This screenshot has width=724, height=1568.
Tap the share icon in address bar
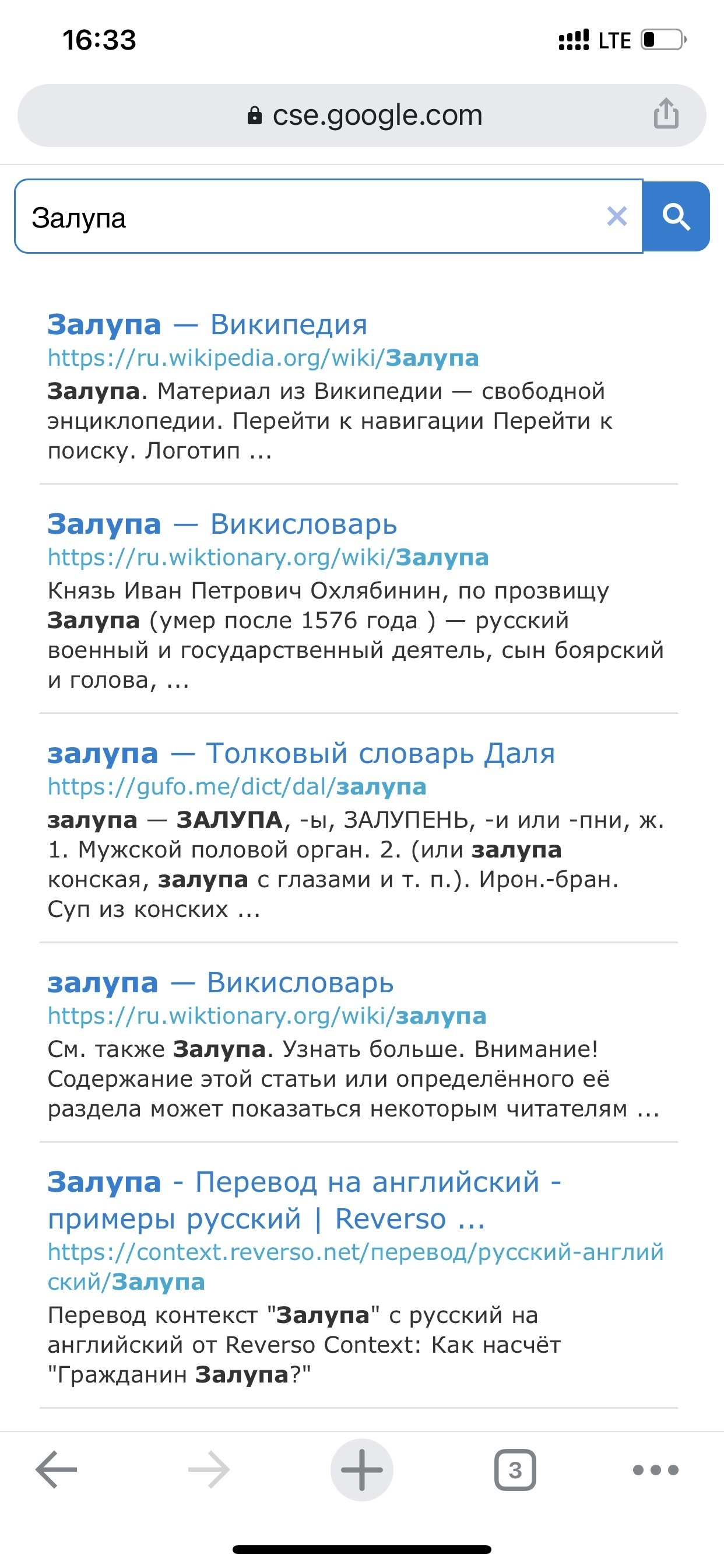[x=666, y=114]
